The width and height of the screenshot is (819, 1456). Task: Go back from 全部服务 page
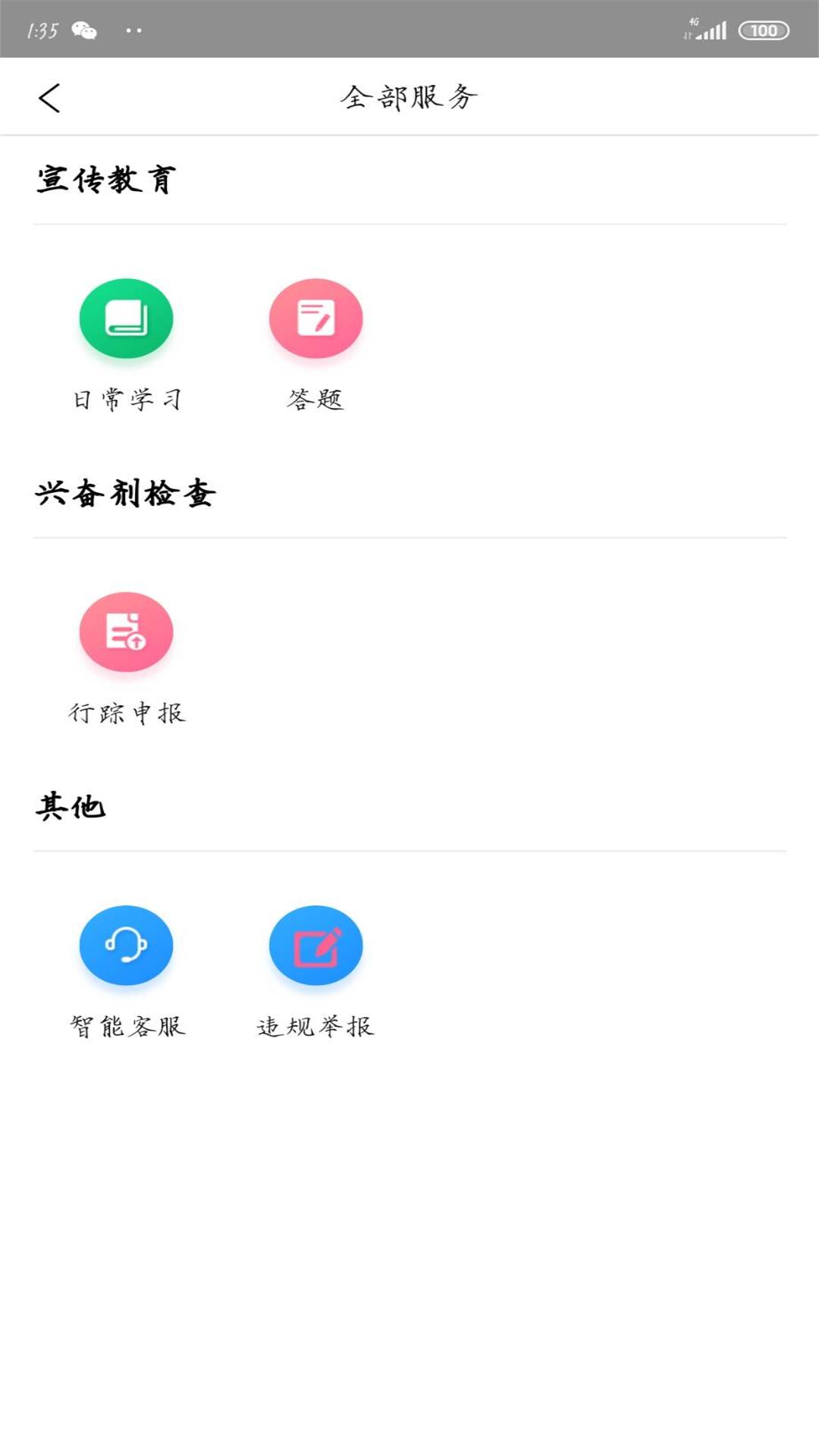[x=50, y=98]
